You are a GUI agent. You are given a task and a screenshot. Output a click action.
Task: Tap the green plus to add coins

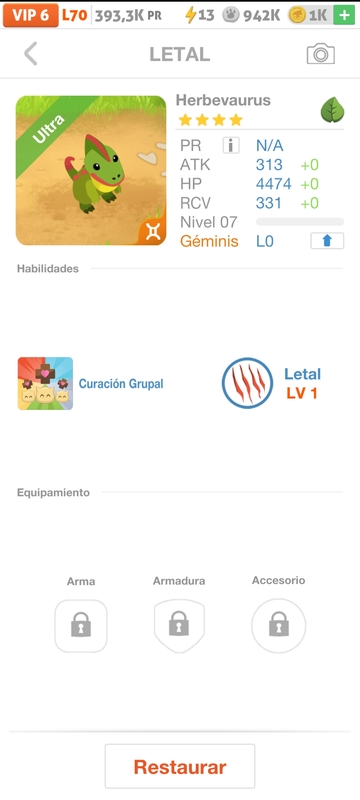tap(344, 15)
